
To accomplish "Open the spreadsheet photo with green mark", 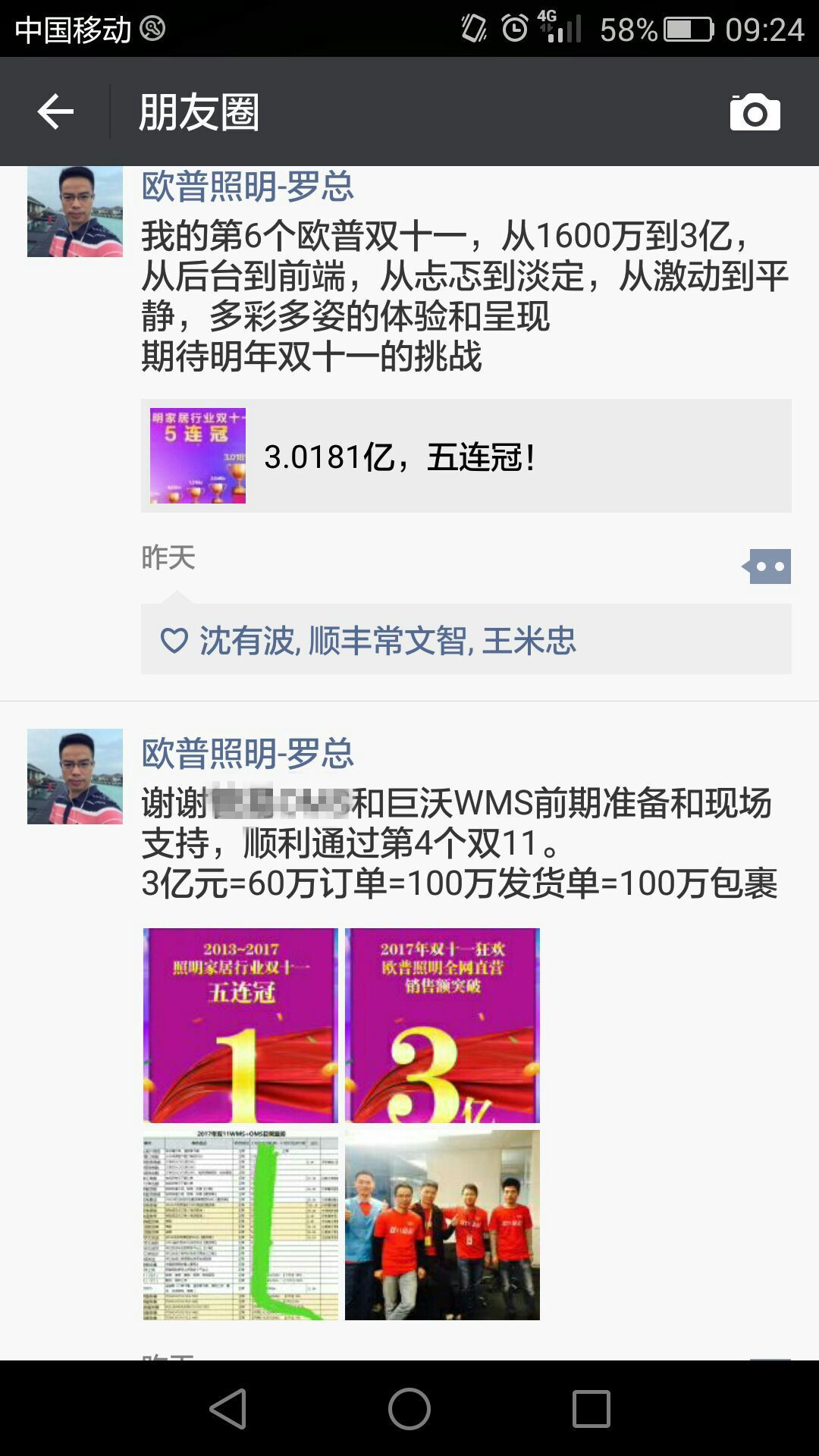I will (240, 1225).
